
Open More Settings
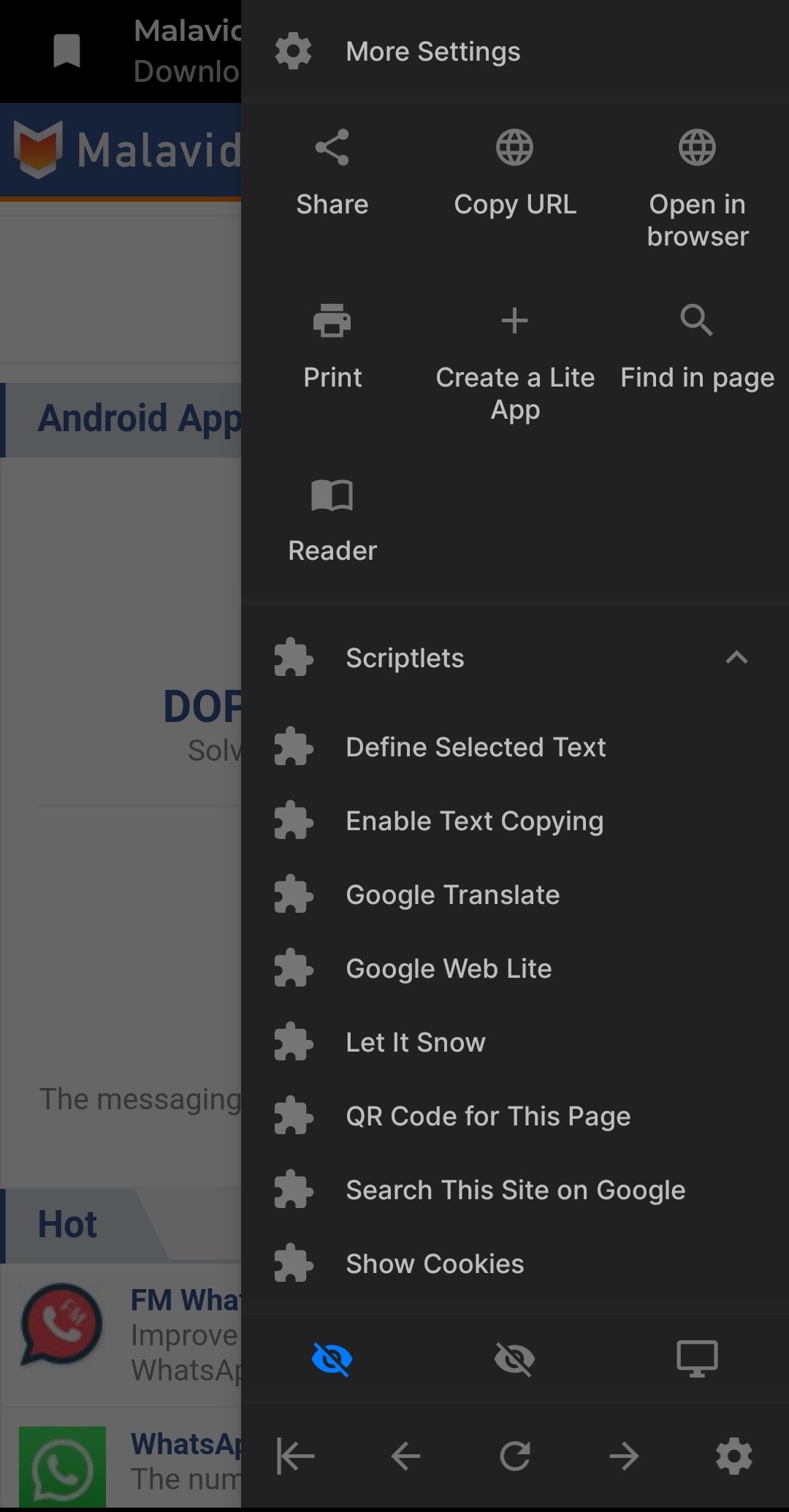[x=515, y=52]
